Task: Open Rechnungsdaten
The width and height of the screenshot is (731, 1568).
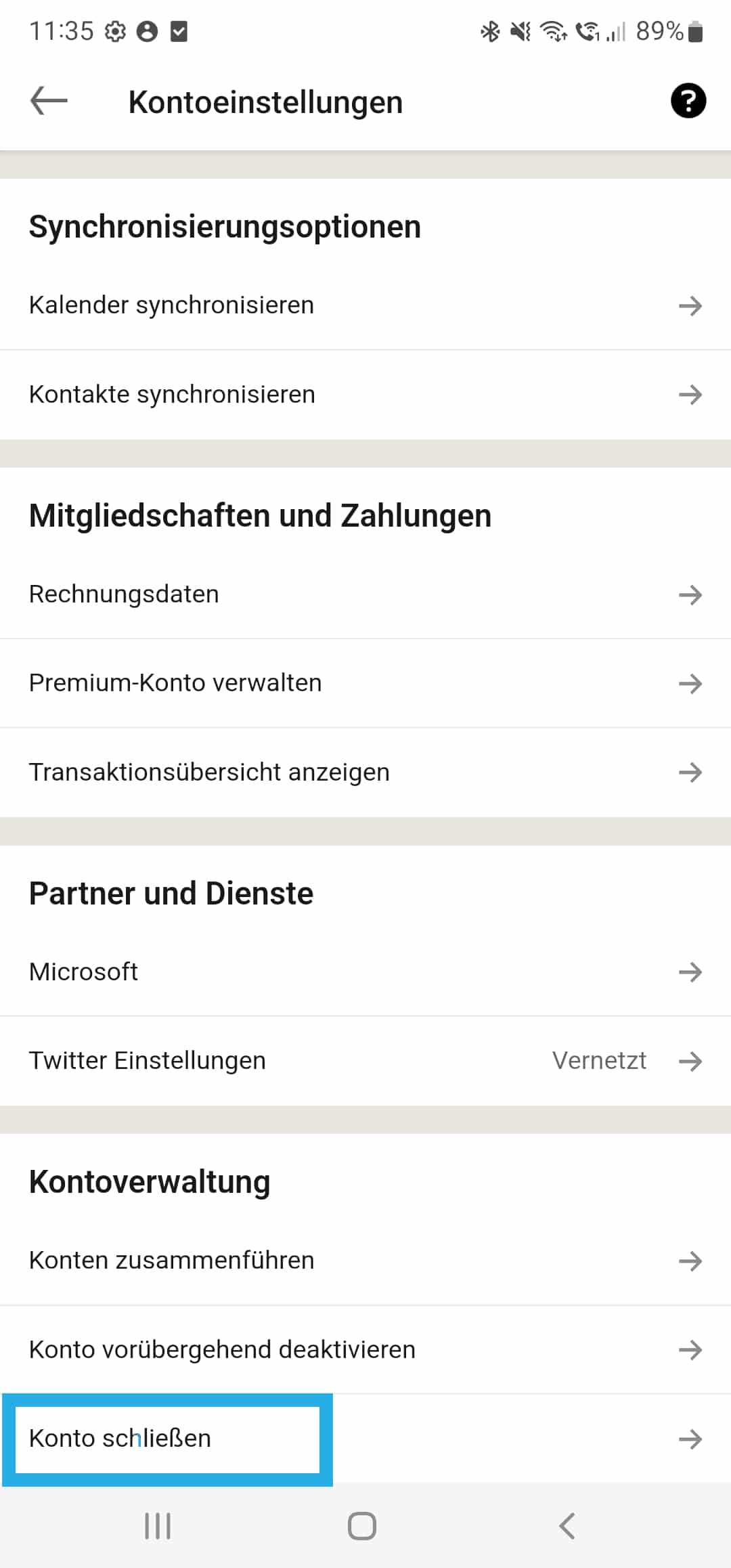Action: coord(365,594)
